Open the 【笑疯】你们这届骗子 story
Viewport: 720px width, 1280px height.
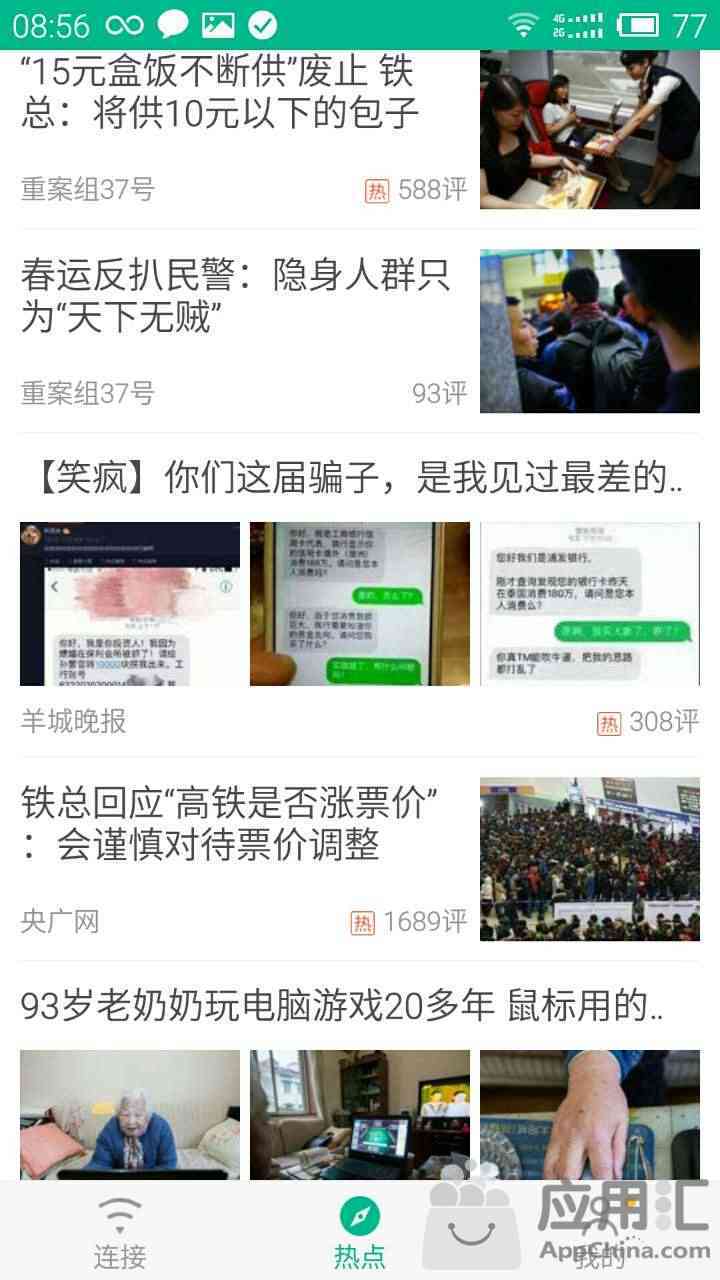point(351,478)
